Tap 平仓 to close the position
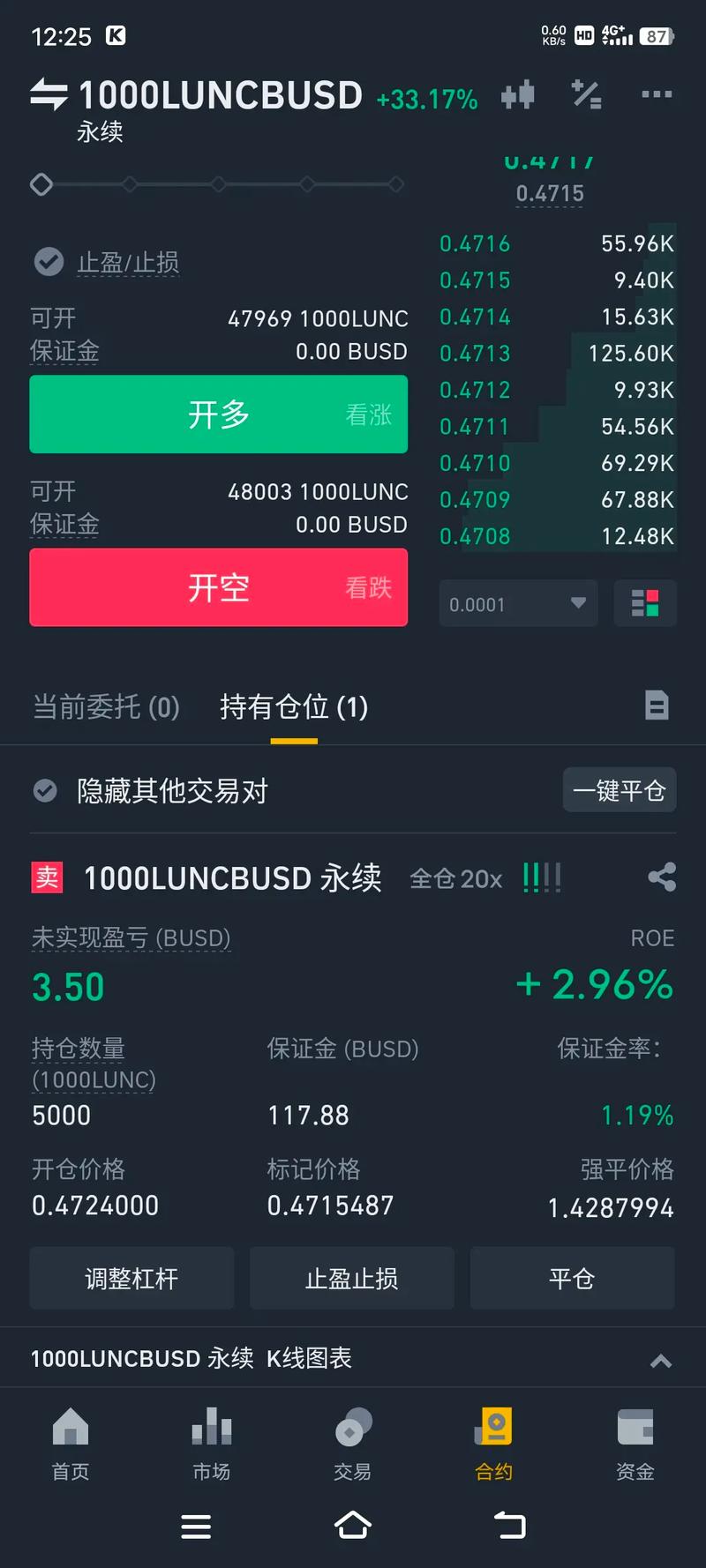 coord(572,1278)
